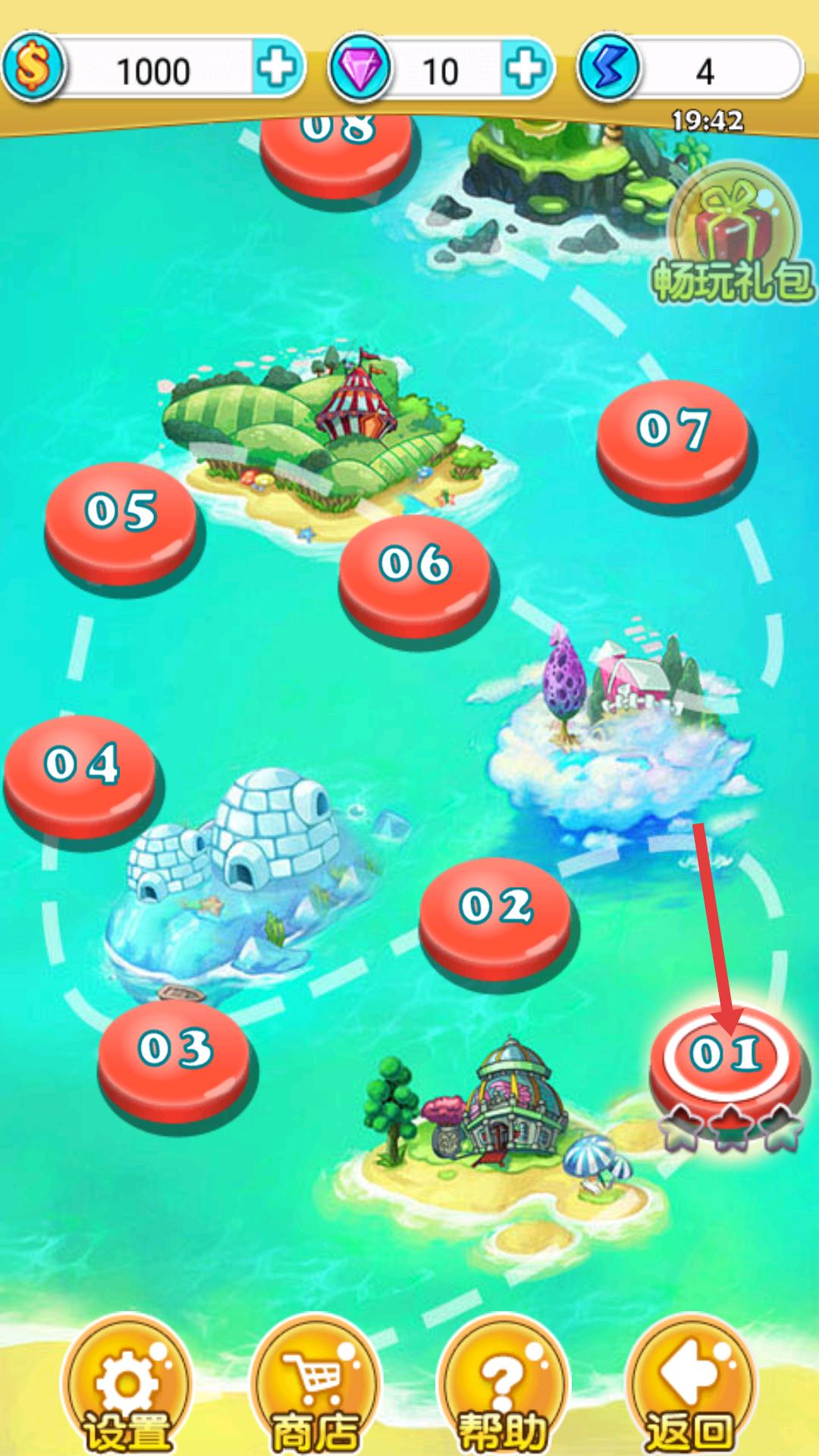The width and height of the screenshot is (819, 1456).
Task: Open 设置 settings
Action: pyautogui.click(x=127, y=1389)
